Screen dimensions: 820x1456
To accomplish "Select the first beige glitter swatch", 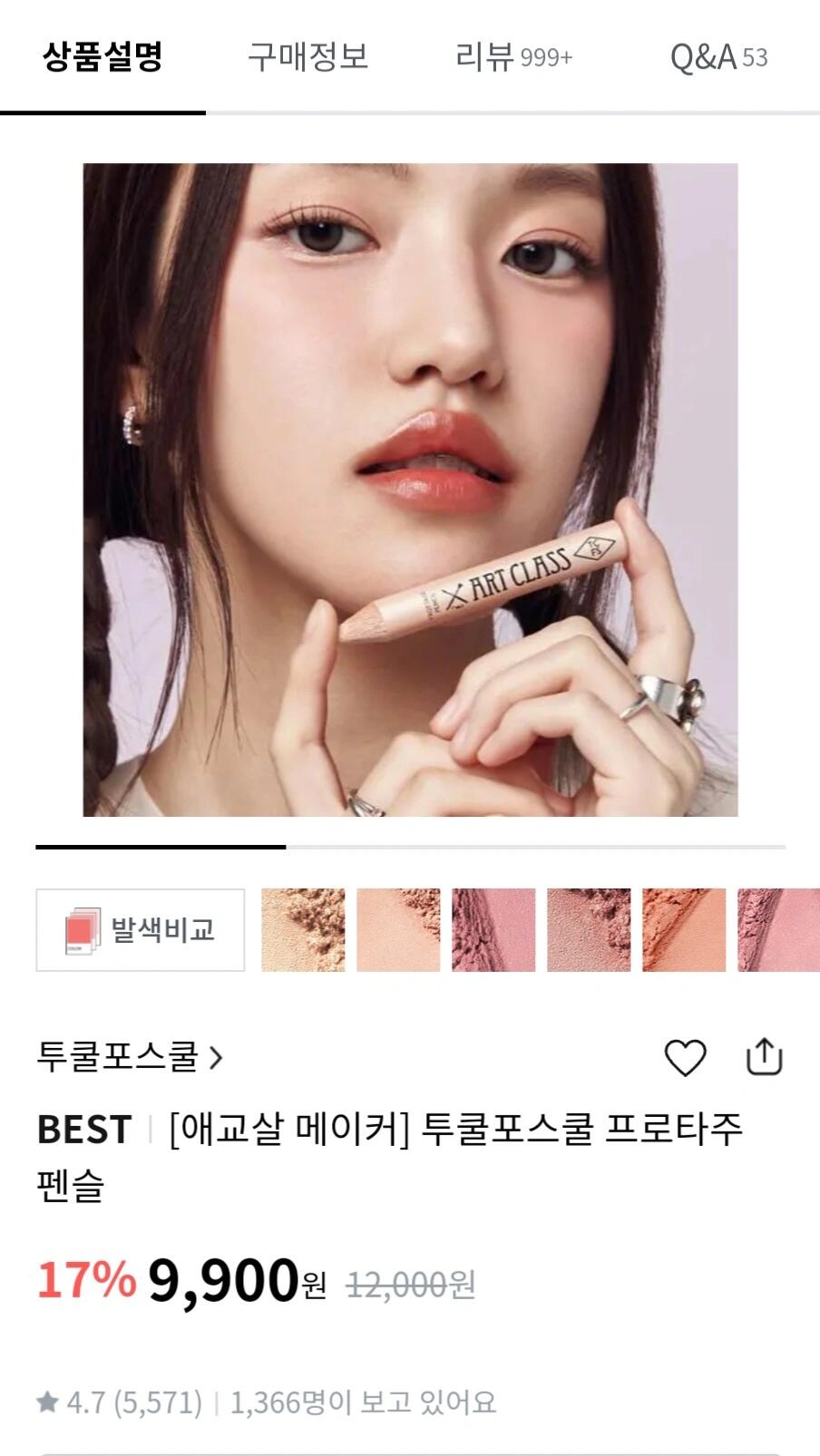I will 303,930.
